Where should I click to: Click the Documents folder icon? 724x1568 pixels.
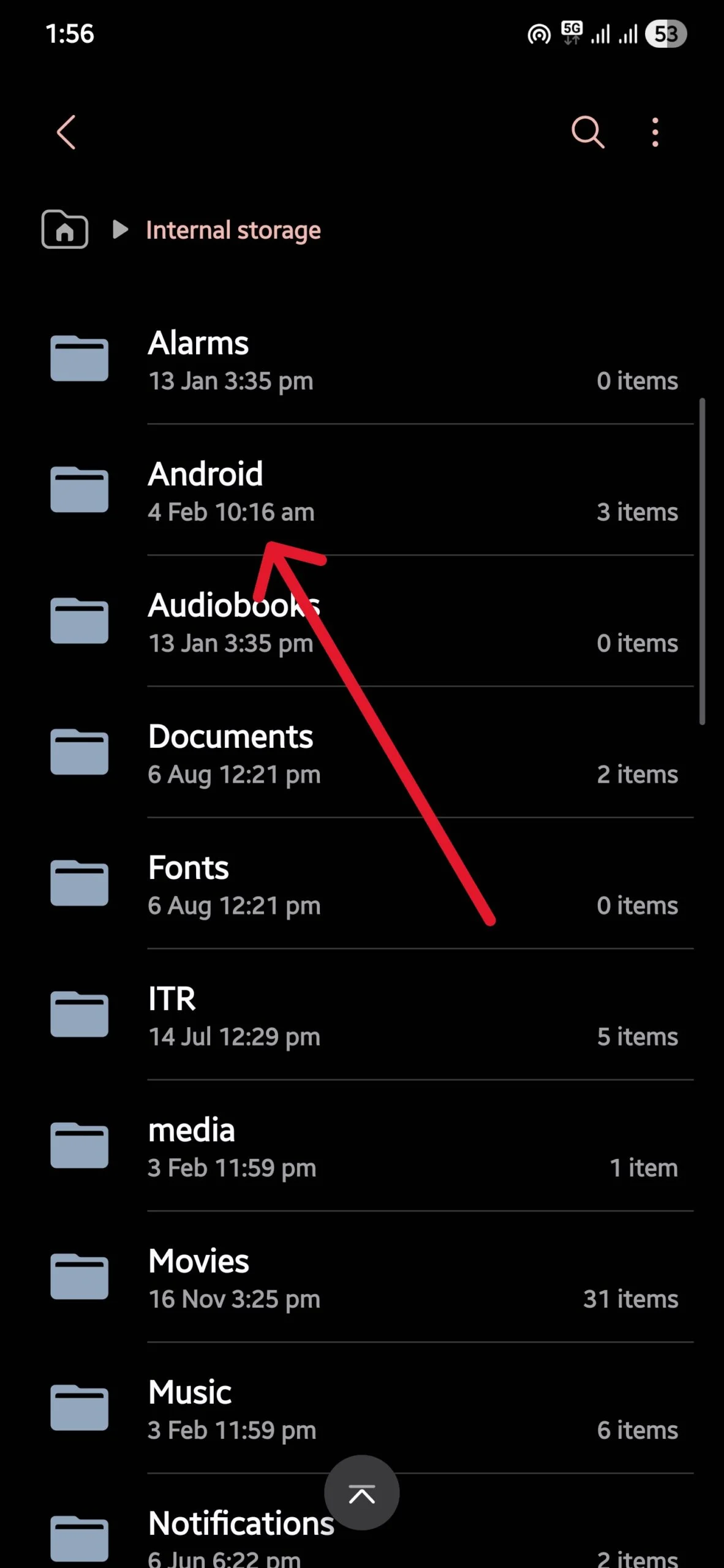[x=79, y=752]
